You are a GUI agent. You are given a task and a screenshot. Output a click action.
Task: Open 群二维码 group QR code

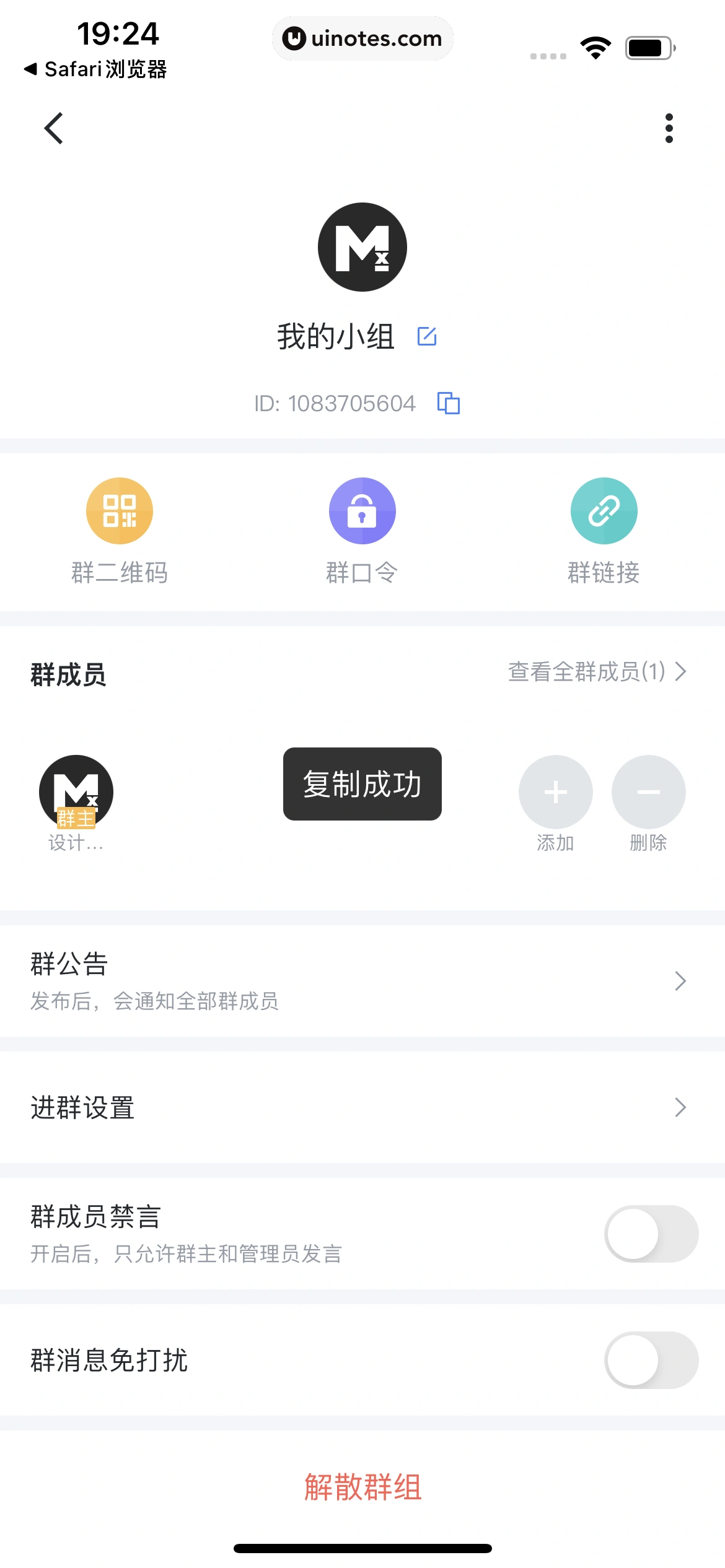click(120, 512)
